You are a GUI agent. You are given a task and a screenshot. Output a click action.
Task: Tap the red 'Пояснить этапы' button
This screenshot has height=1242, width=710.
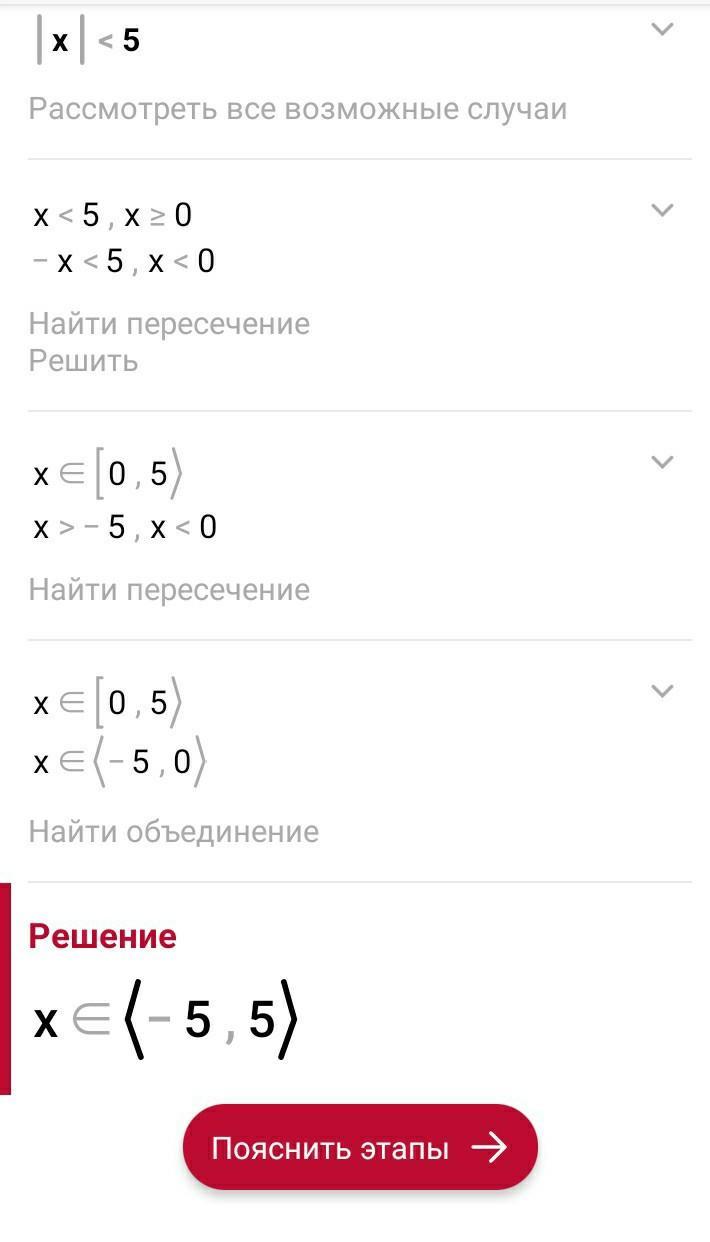point(360,1147)
